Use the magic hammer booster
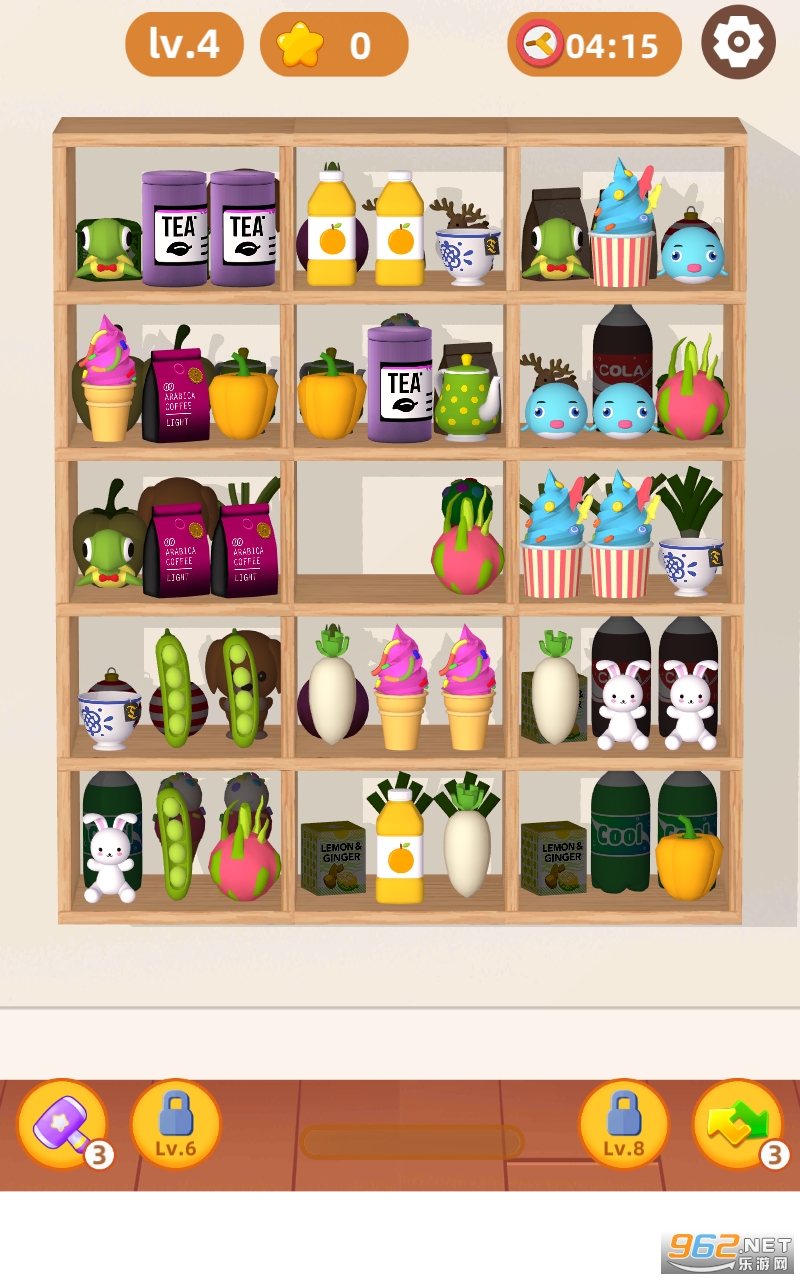This screenshot has height=1280, width=800. 62,1124
